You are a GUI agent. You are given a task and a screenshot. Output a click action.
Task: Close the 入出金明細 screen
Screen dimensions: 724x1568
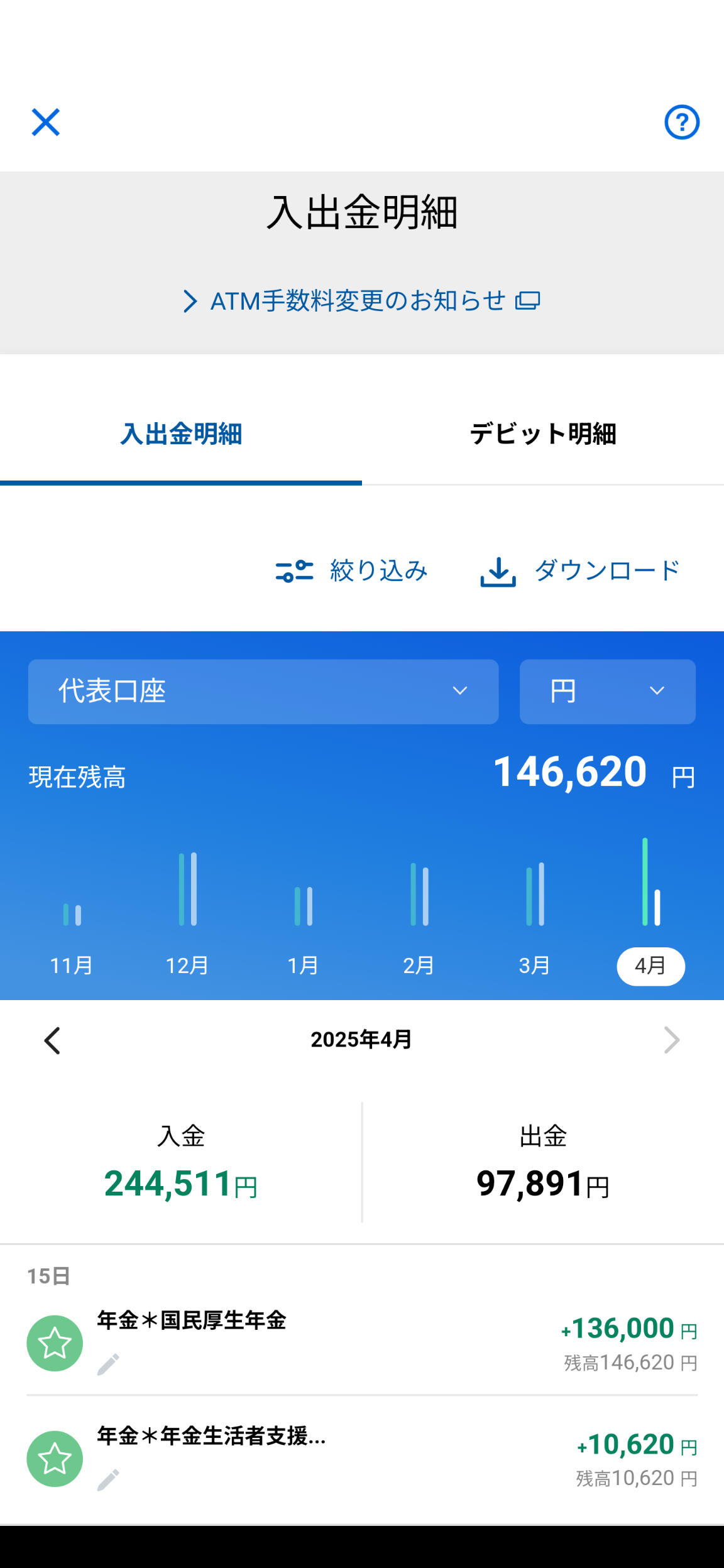46,122
